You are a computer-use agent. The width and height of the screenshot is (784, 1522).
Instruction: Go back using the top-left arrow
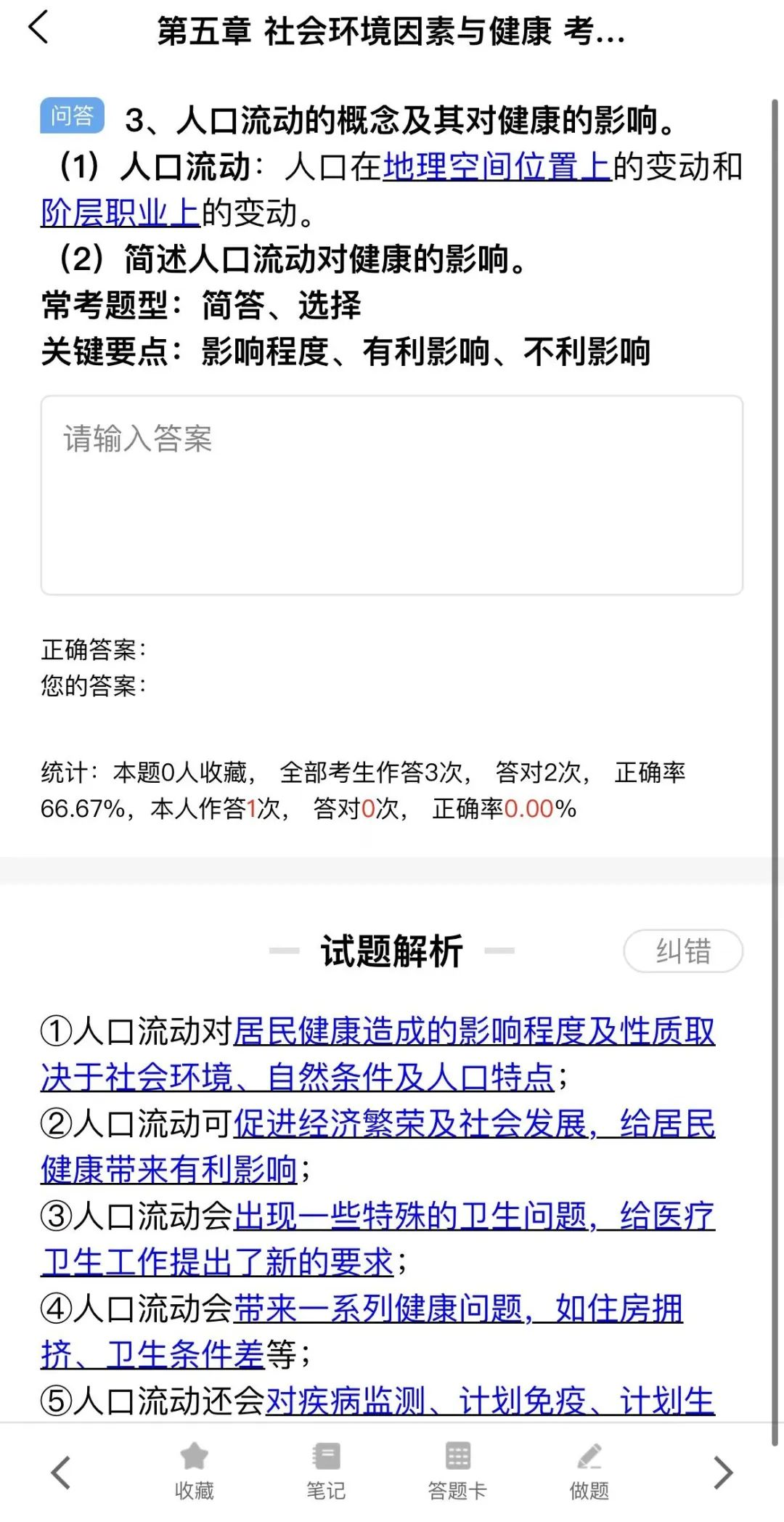pos(38,29)
